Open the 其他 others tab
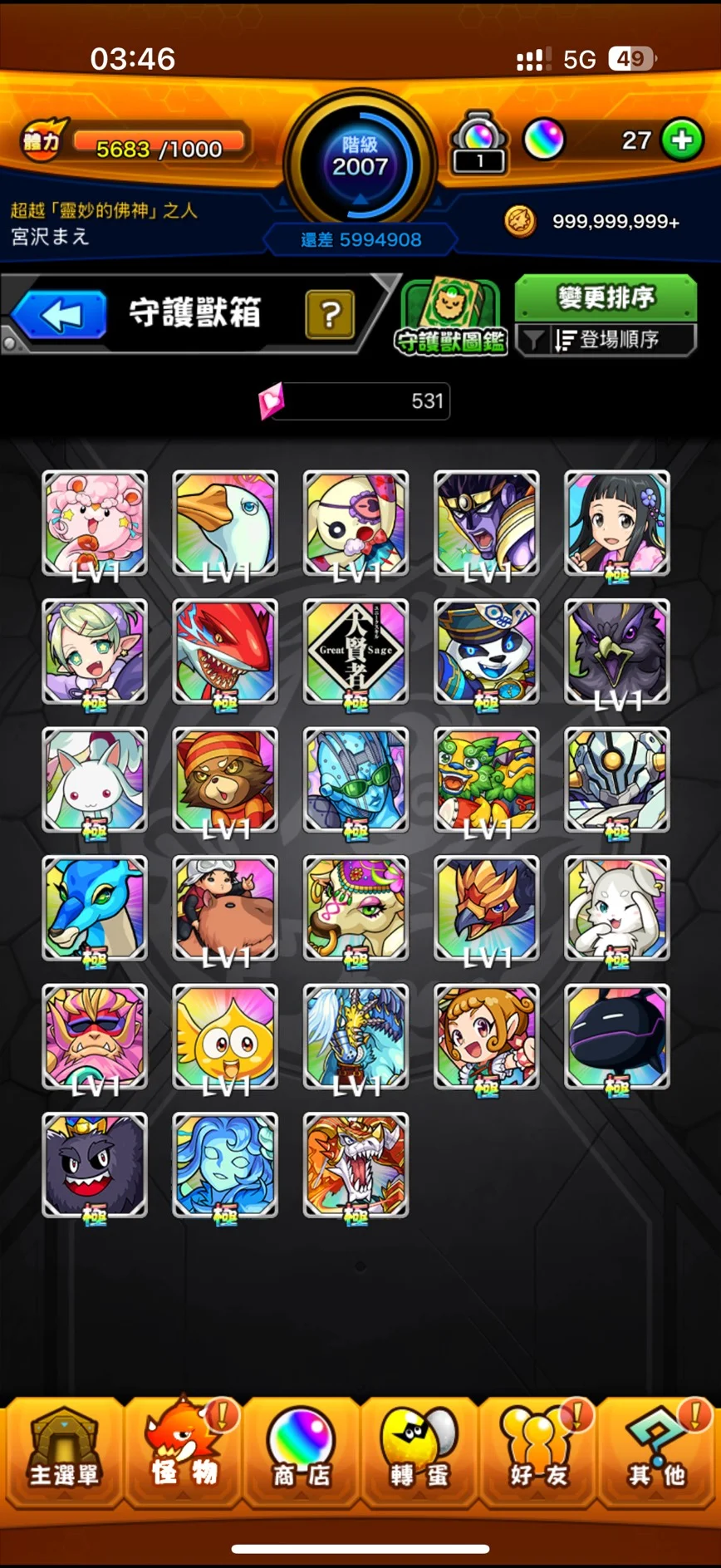721x1568 pixels. pos(656,1452)
